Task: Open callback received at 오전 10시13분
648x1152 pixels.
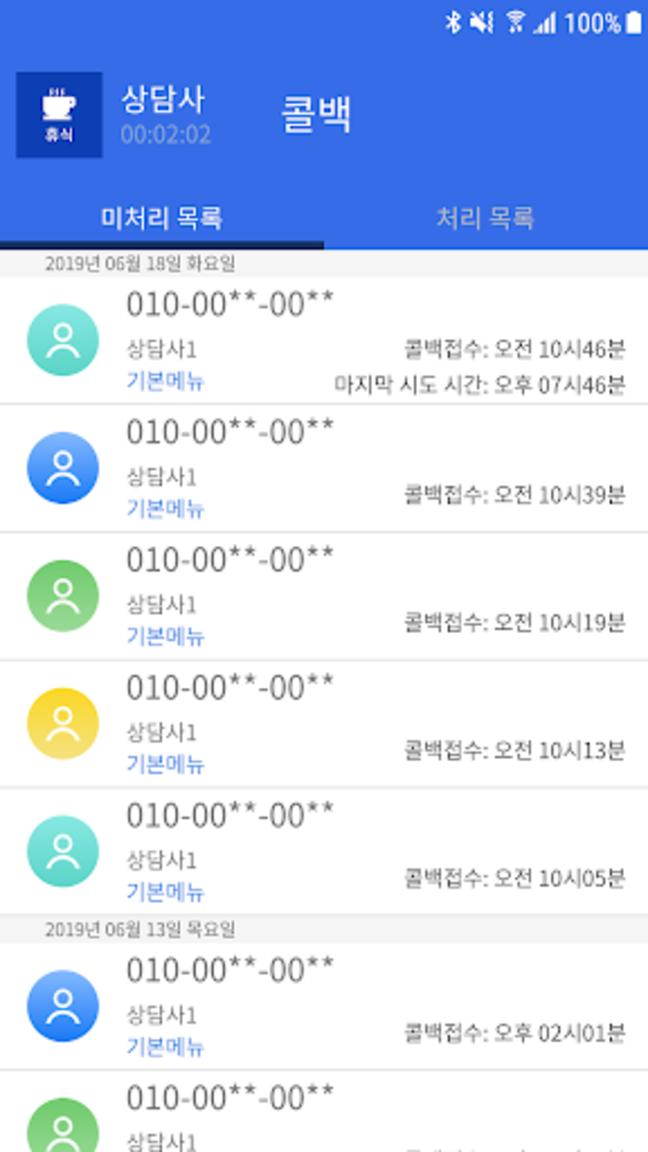Action: coord(324,724)
